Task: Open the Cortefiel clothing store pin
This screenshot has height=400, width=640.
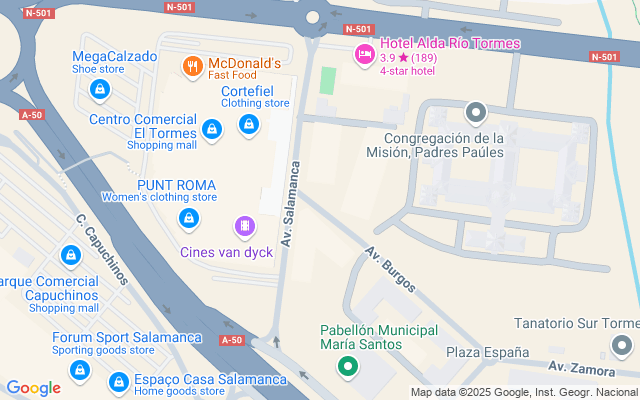Action: click(248, 124)
